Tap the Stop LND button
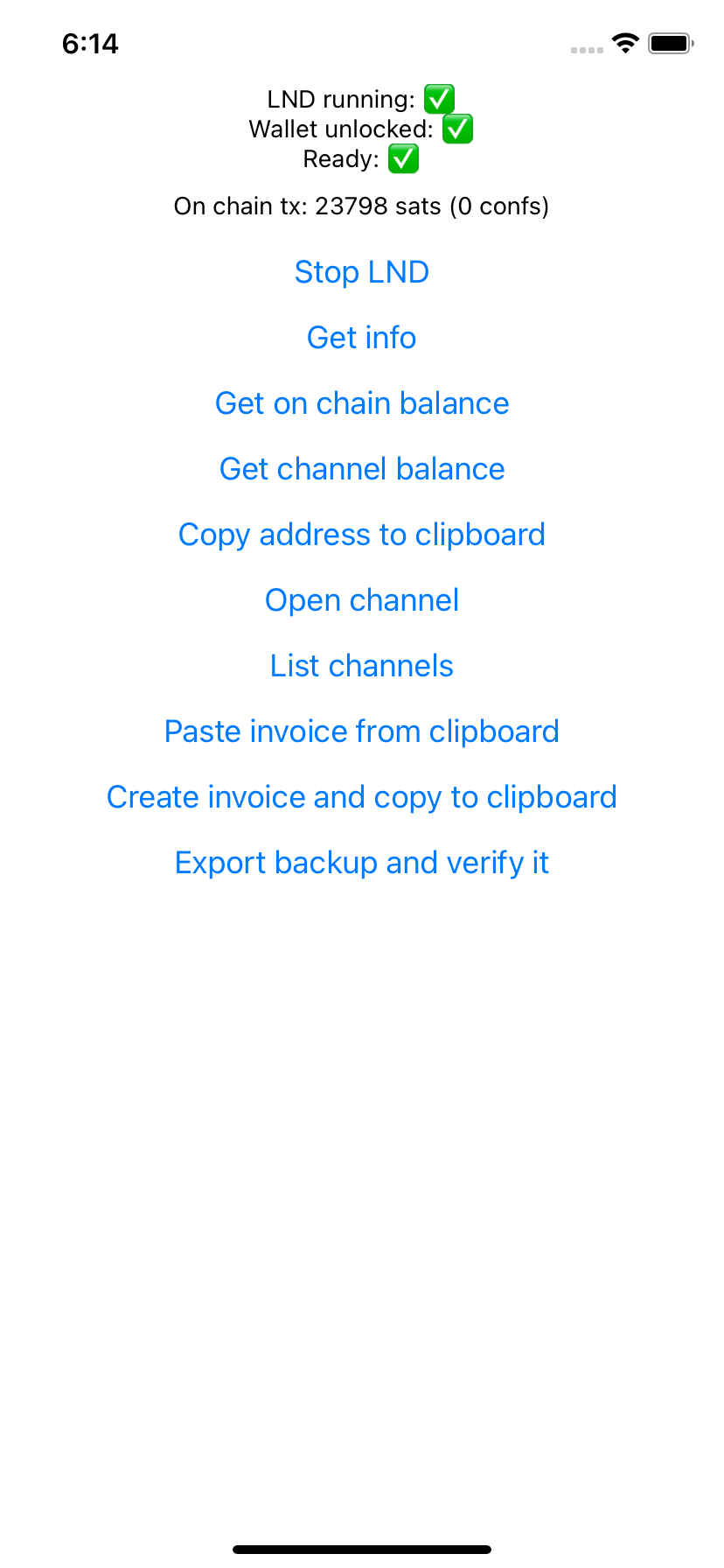Viewport: 724px width, 1568px height. coord(361,272)
